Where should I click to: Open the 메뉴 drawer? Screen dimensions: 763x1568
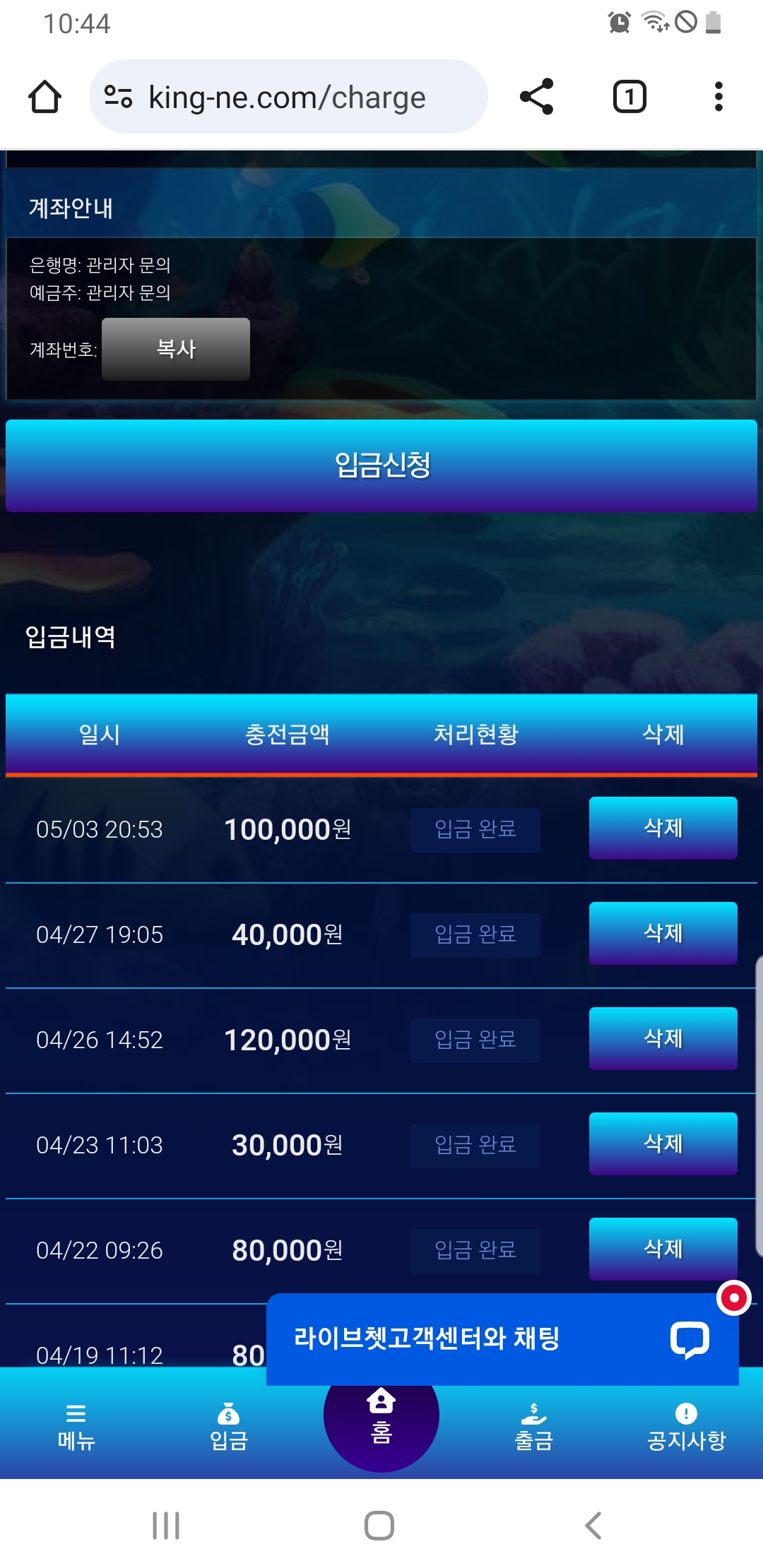click(x=76, y=1427)
